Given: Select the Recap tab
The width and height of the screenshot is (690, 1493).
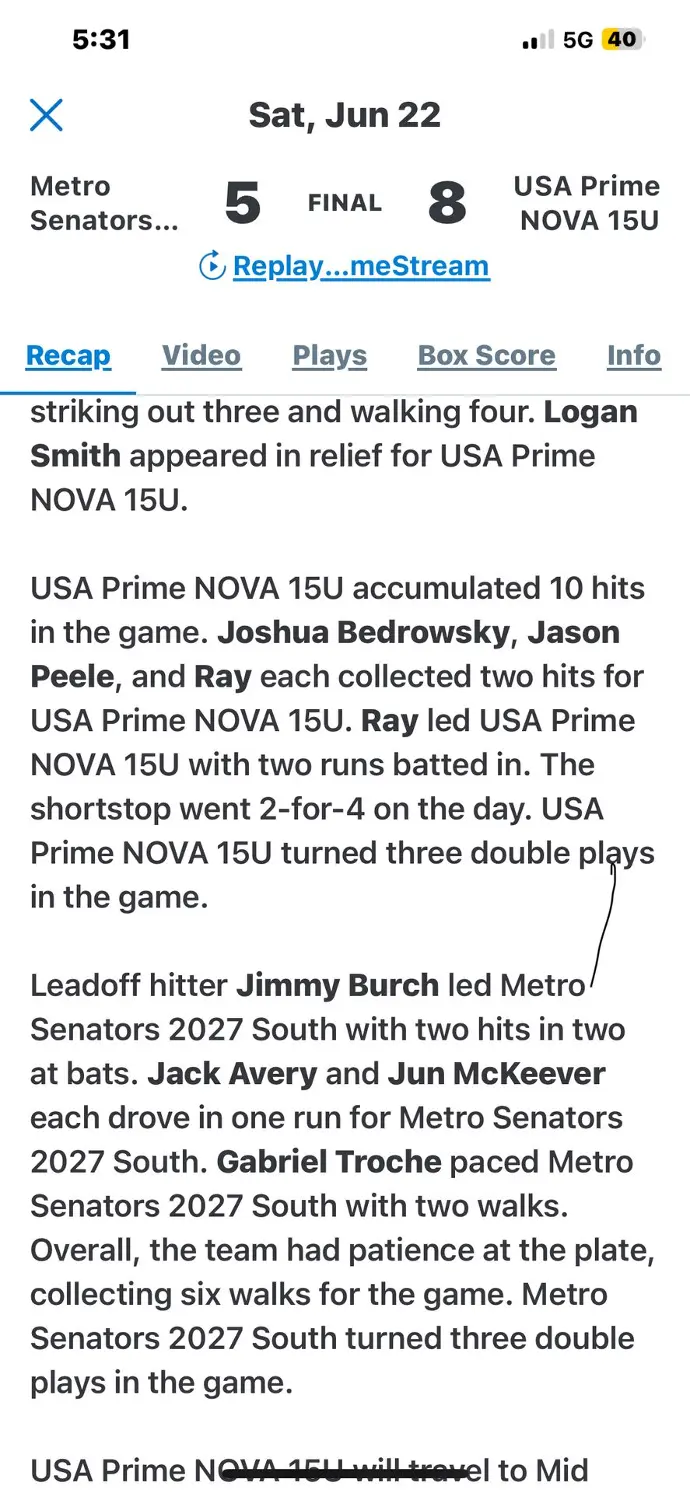Looking at the screenshot, I should [68, 356].
